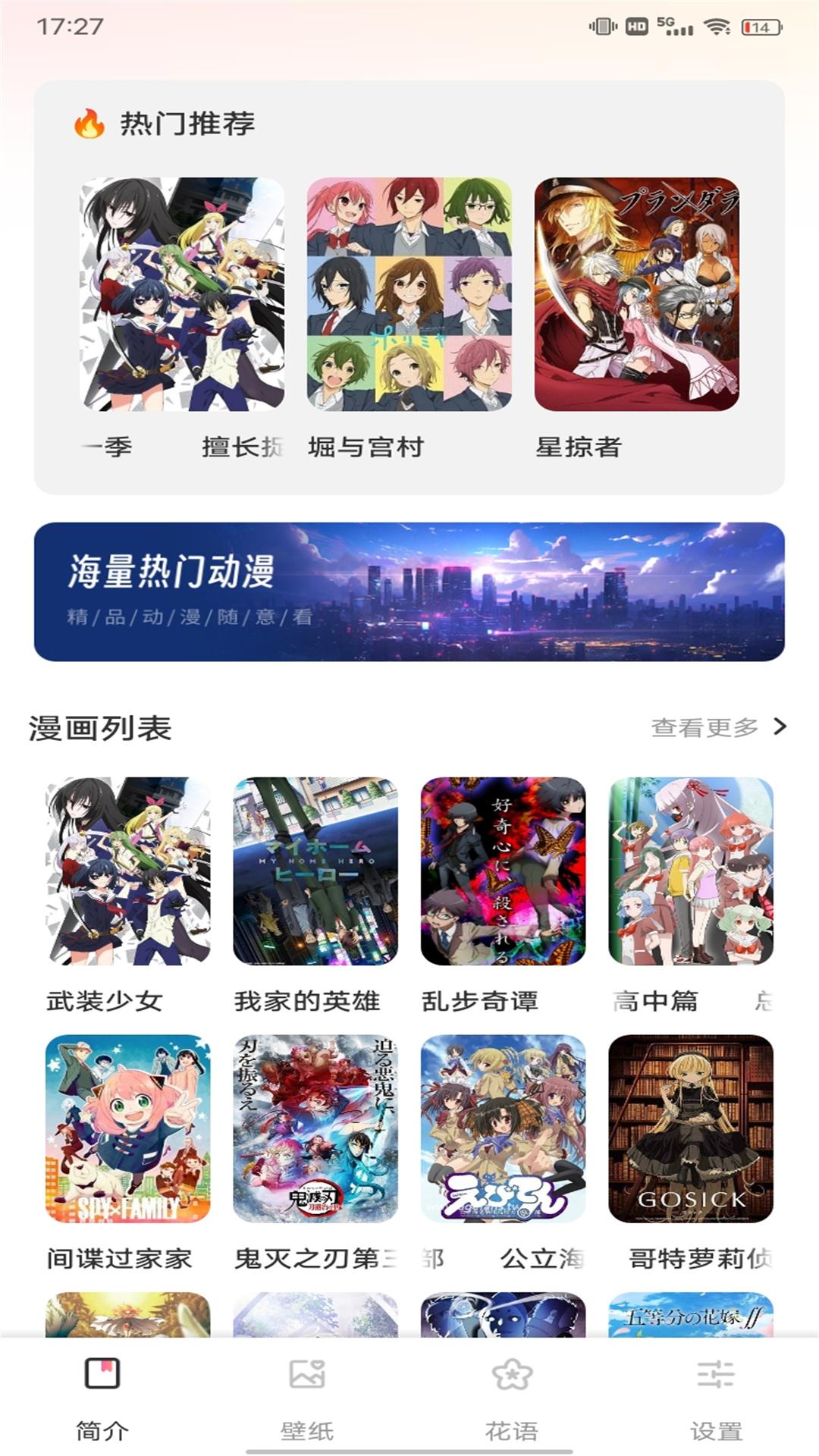Tap 查看更多 to see more manga

718,727
